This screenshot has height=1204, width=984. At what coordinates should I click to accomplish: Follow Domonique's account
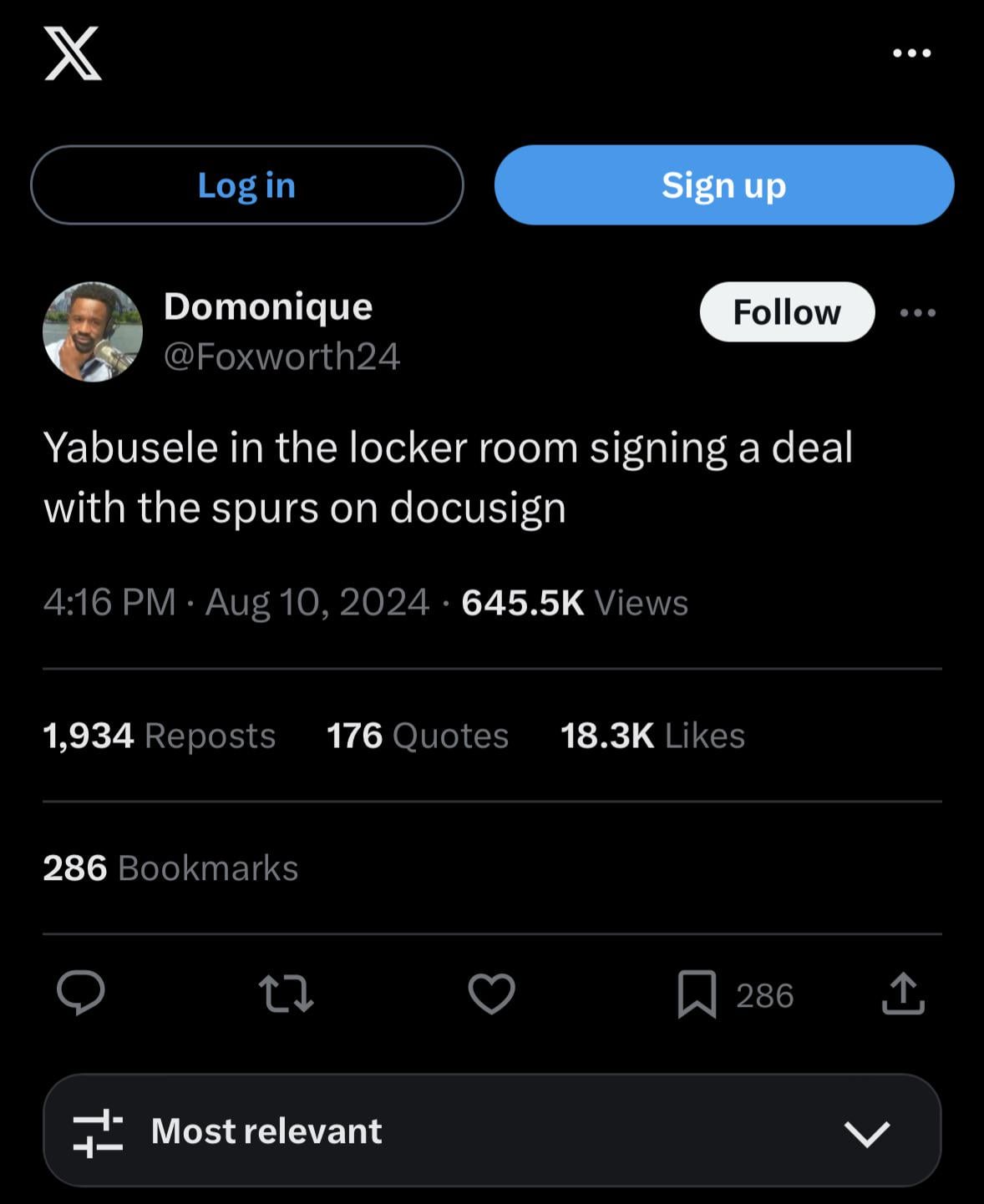786,312
